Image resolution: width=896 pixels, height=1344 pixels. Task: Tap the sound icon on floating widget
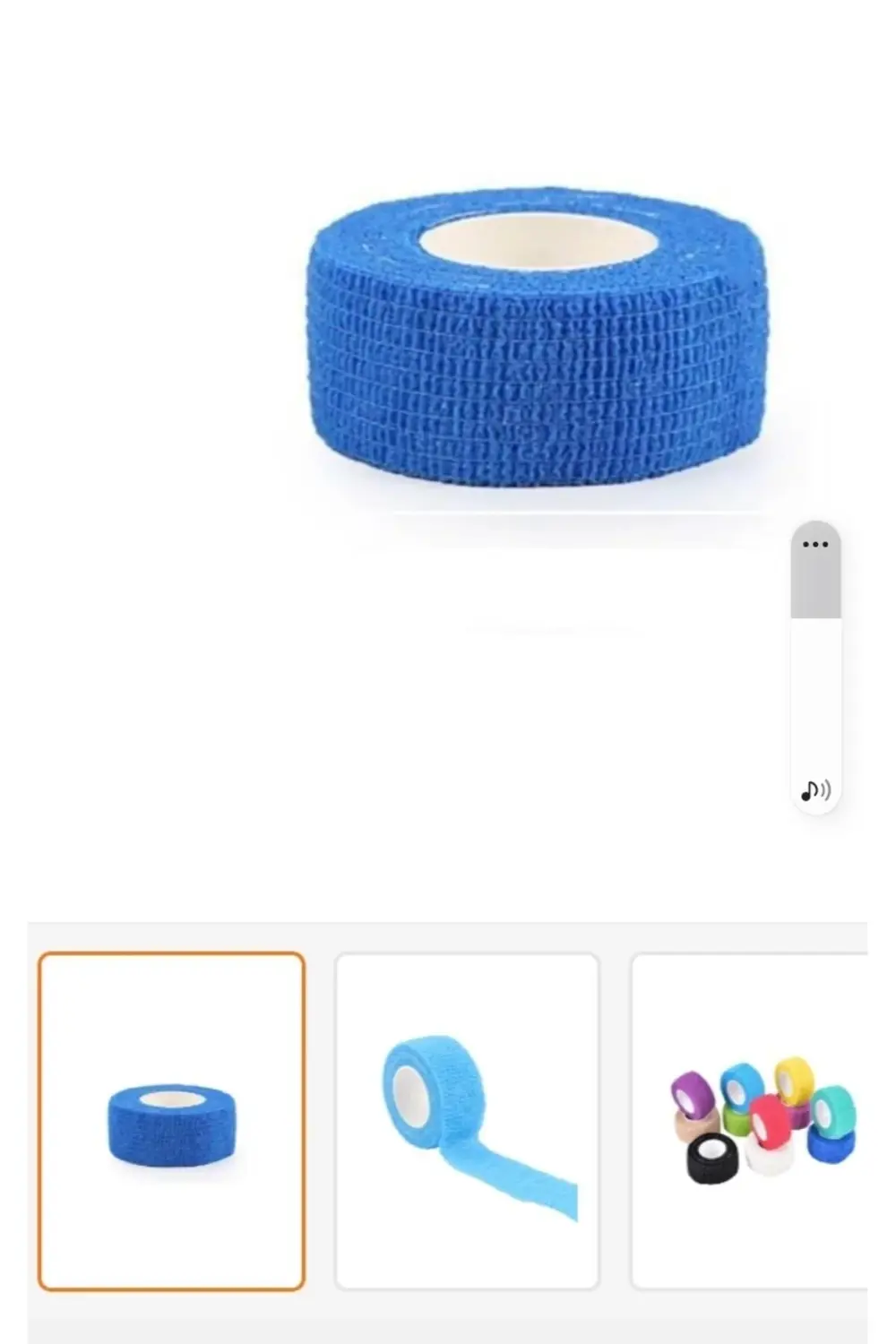[x=815, y=790]
